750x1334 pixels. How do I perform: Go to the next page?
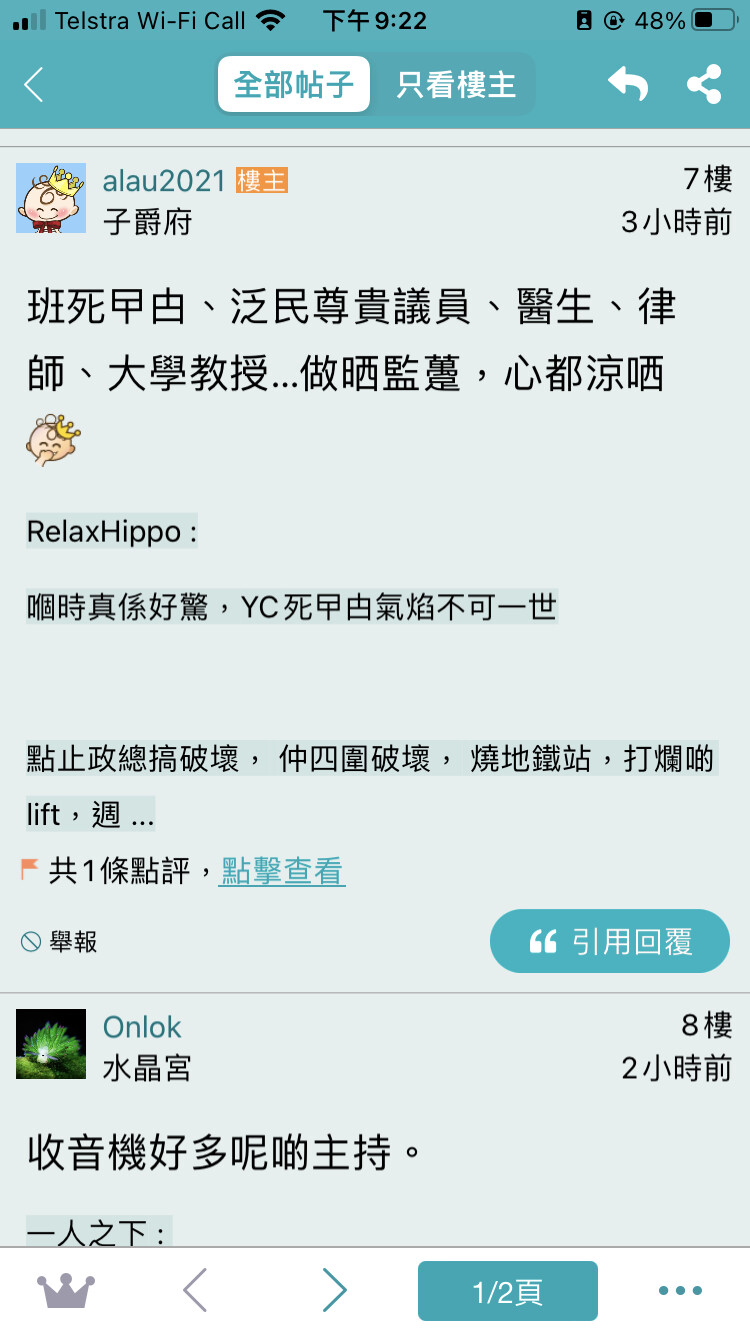(334, 1291)
